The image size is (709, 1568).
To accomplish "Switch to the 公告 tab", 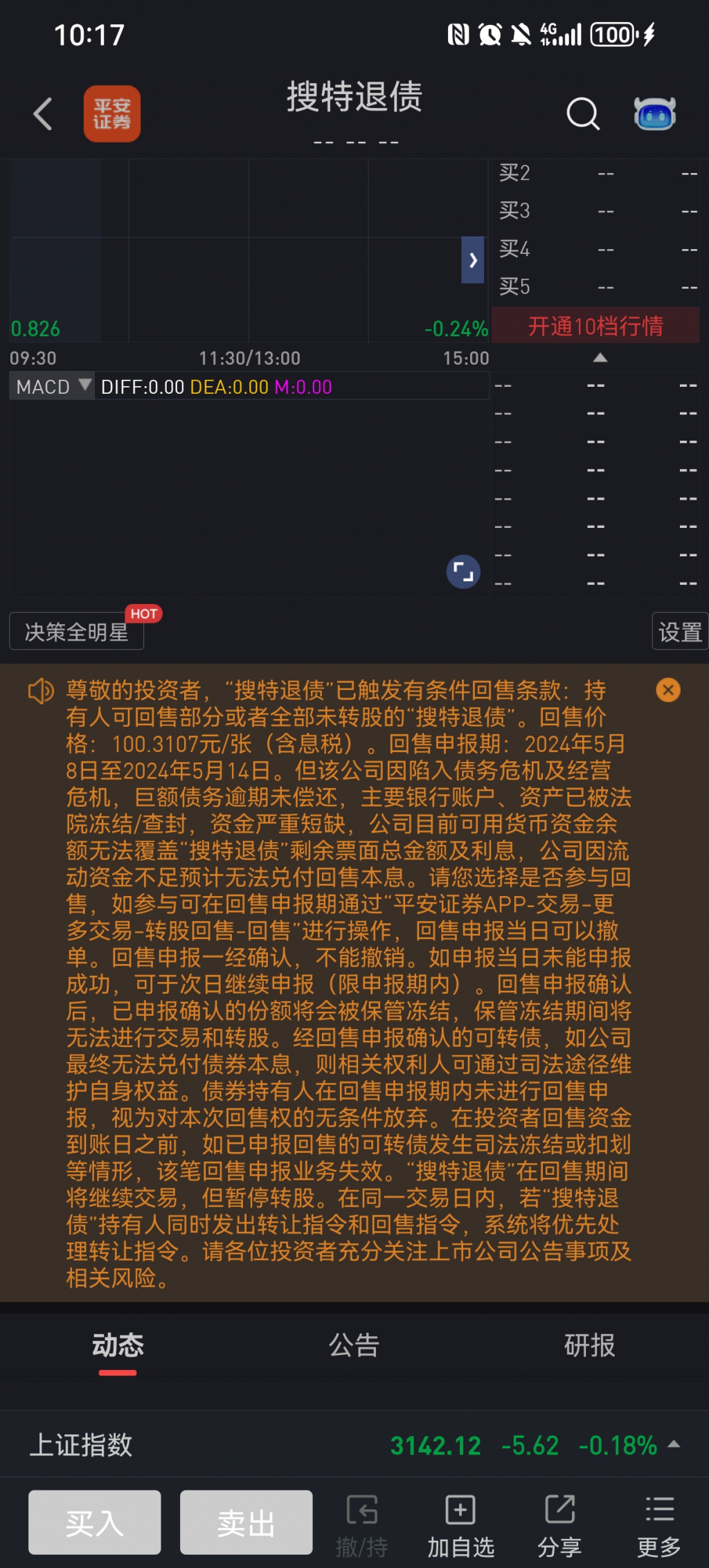I will [354, 1345].
